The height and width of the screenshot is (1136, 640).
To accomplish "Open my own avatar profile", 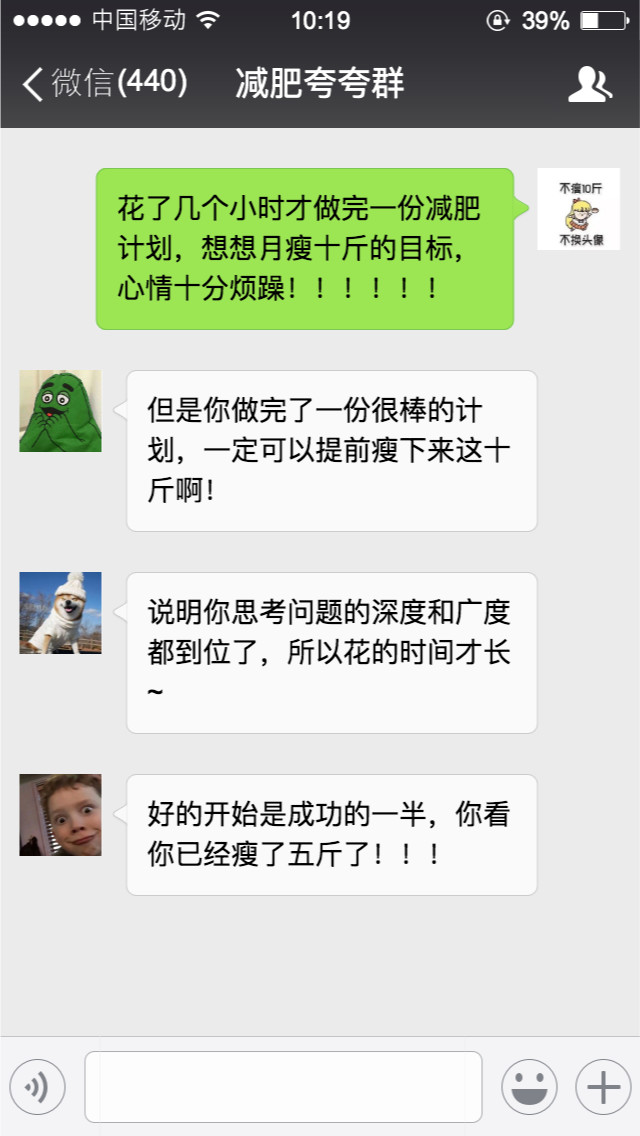I will coord(578,209).
